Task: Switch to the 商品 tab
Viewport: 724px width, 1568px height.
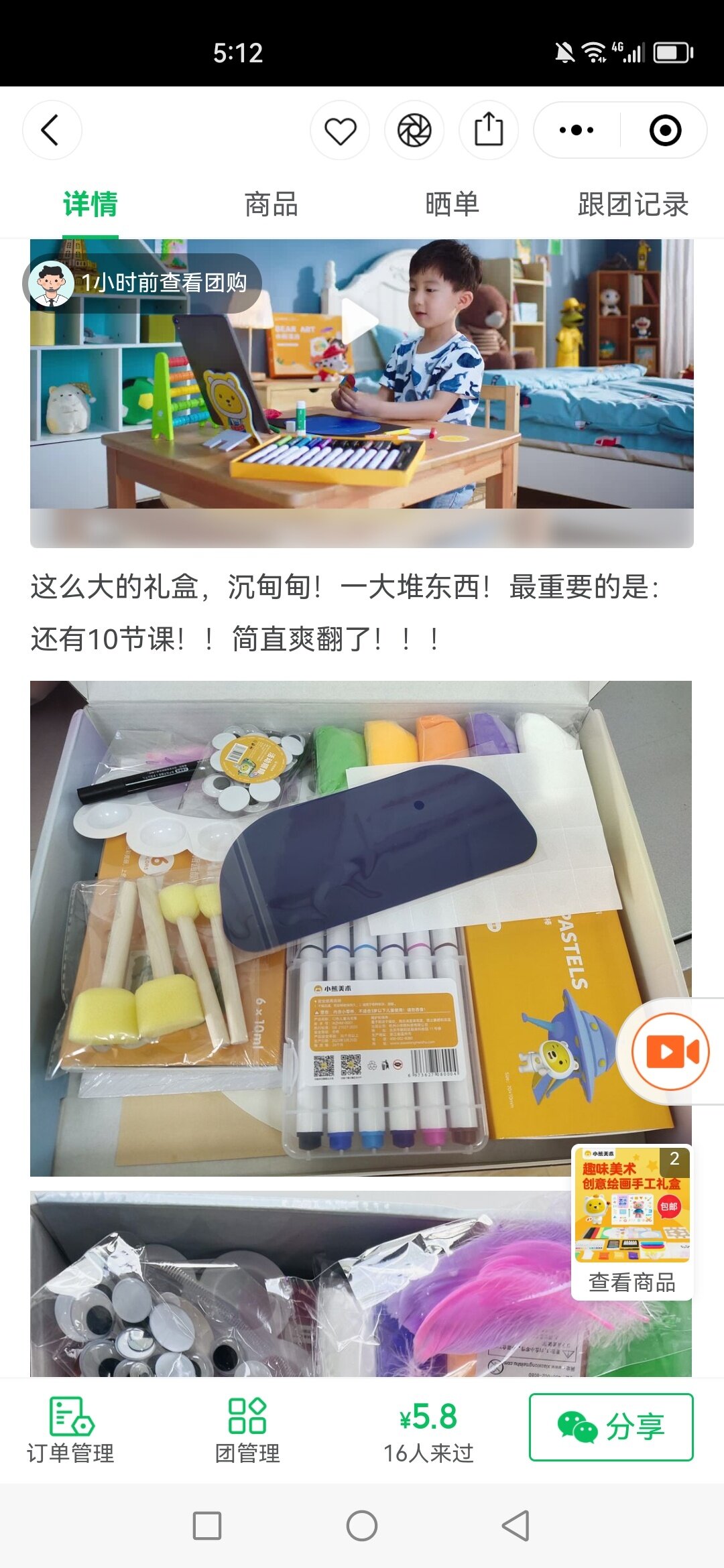Action: coord(271,204)
